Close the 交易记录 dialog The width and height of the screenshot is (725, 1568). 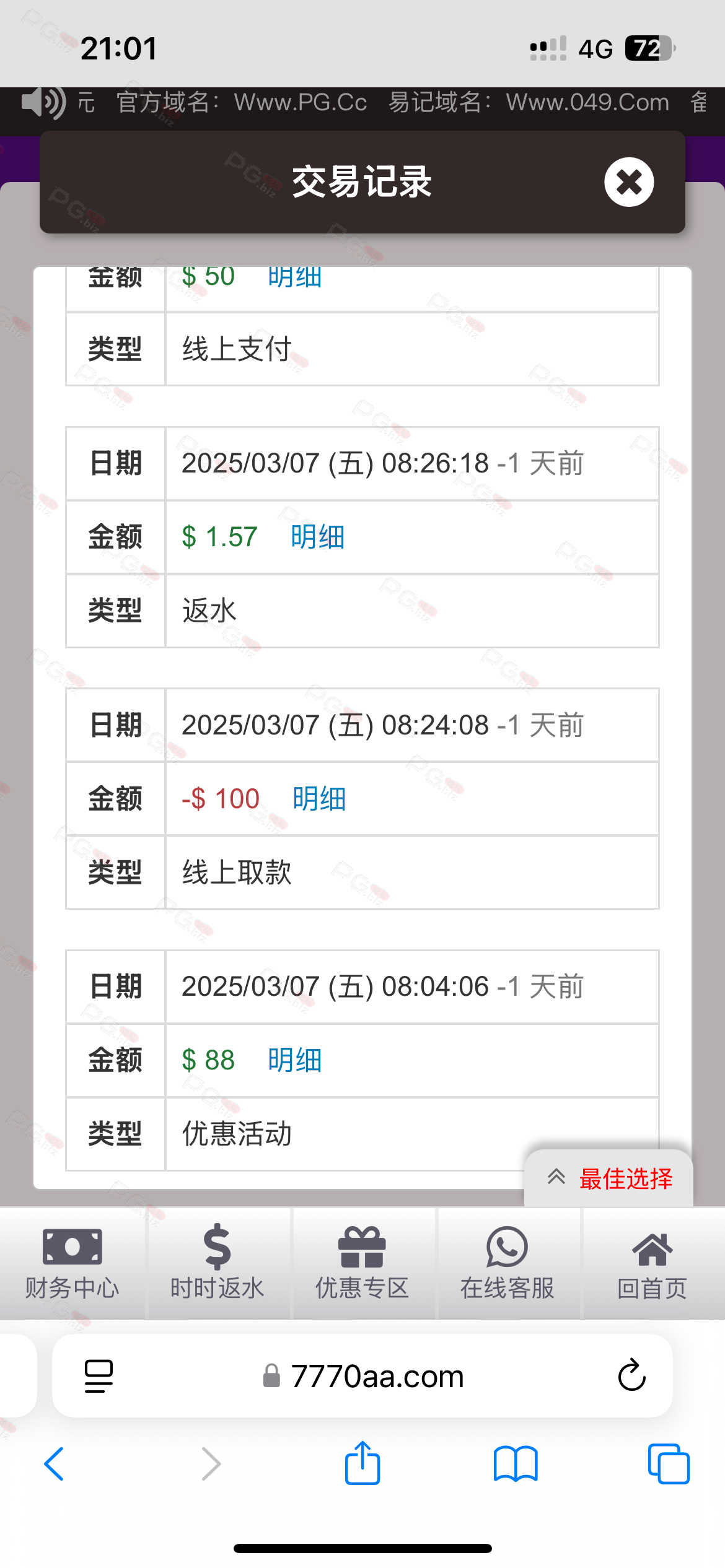[629, 182]
